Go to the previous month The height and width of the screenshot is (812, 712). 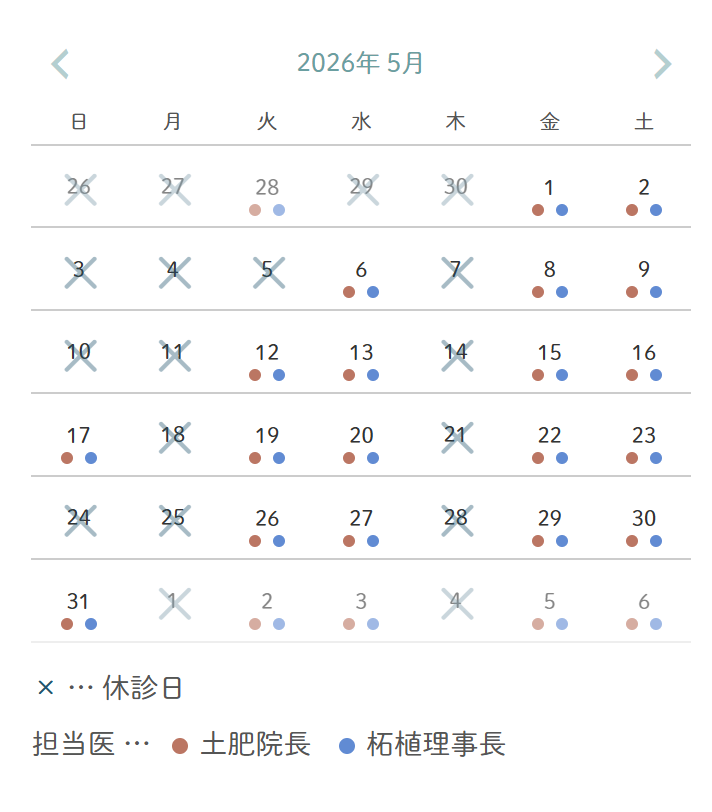click(x=61, y=64)
